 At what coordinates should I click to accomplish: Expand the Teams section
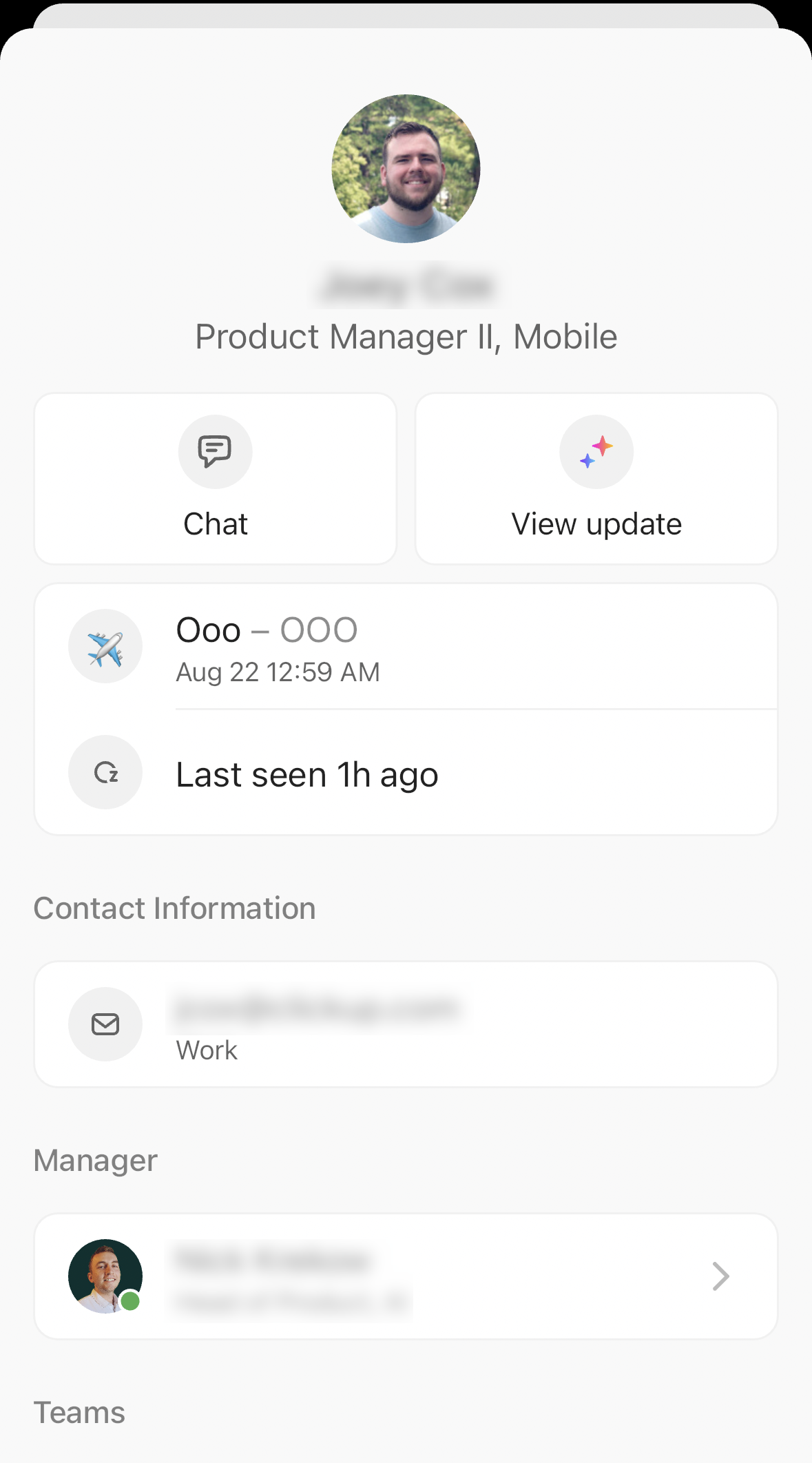(x=79, y=1413)
